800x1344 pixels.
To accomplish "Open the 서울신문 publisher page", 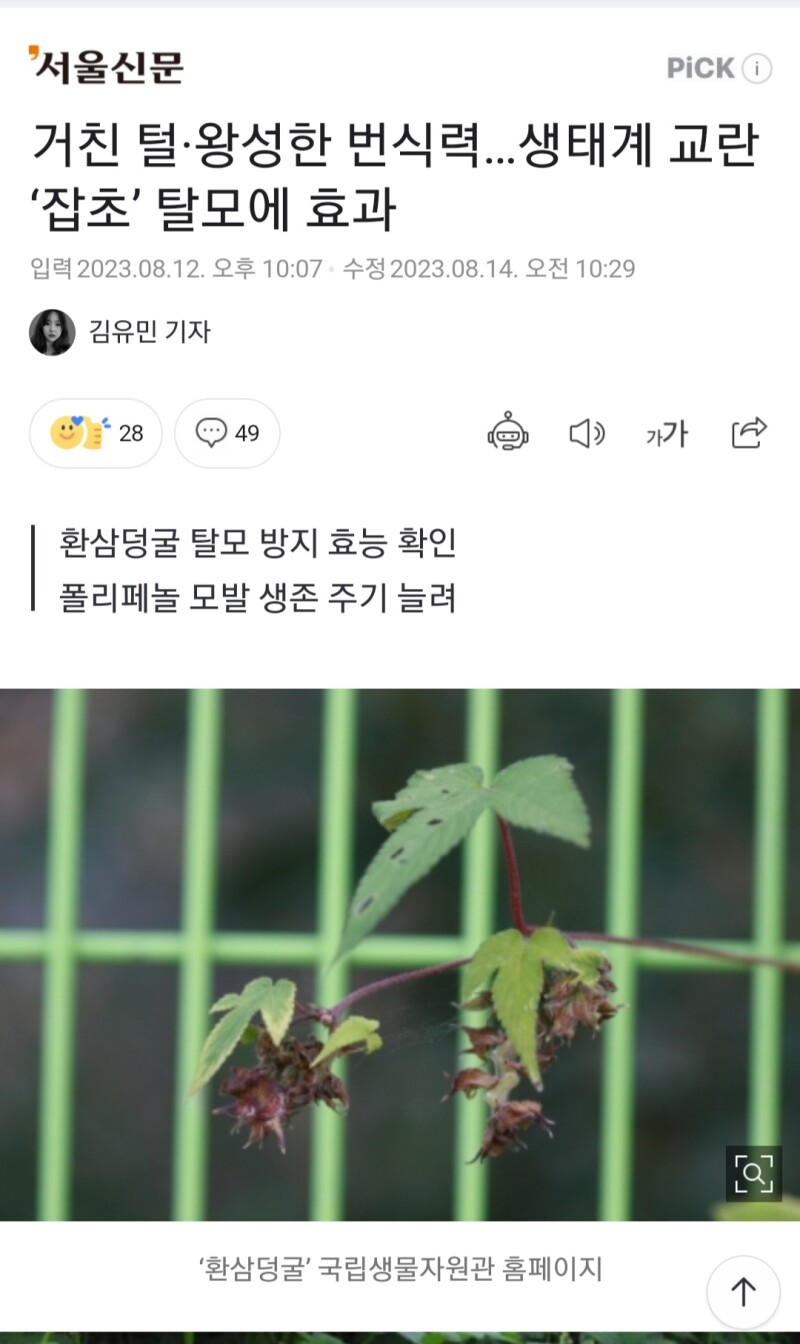I will [x=106, y=66].
